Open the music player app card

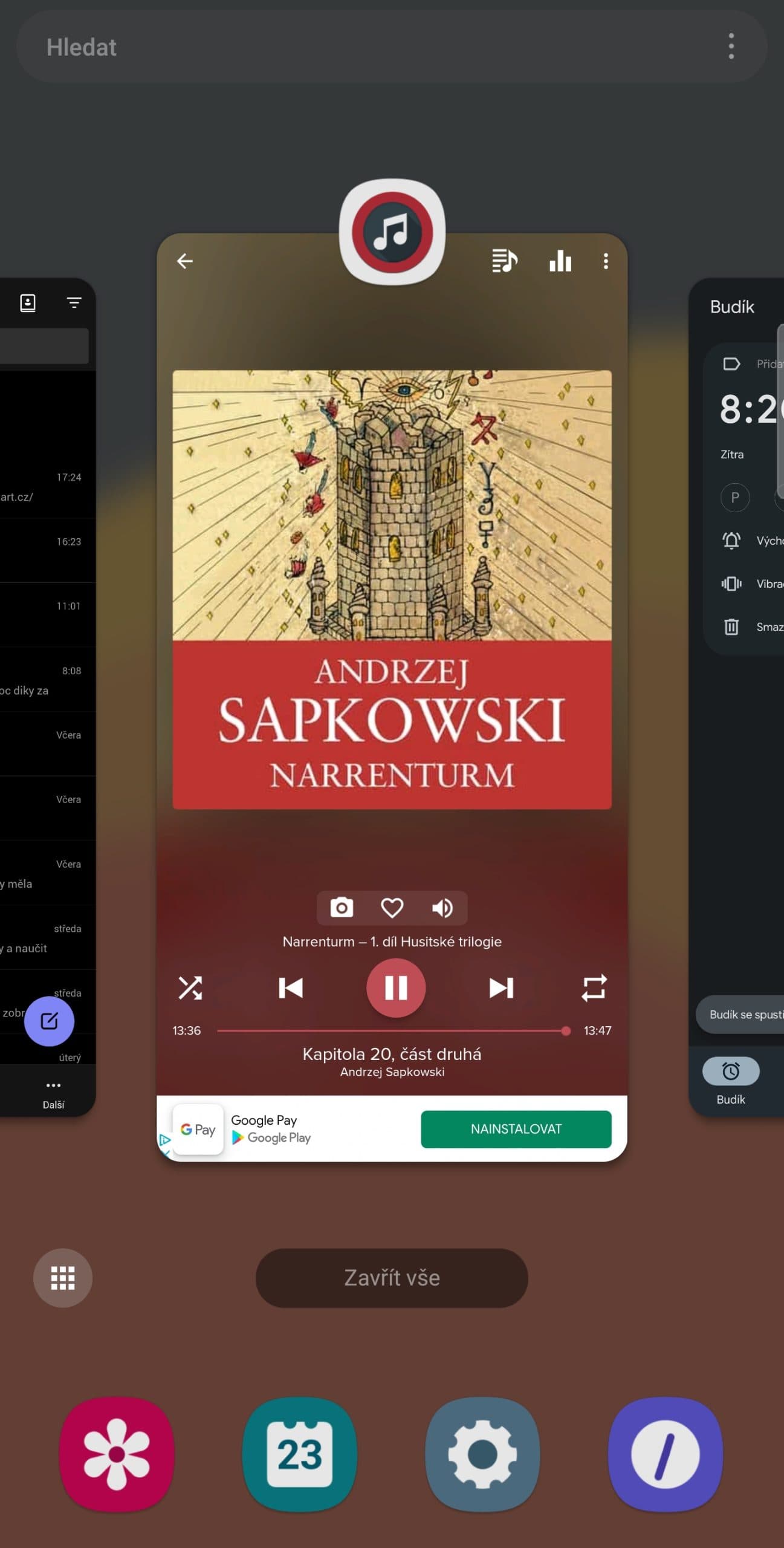[392, 605]
